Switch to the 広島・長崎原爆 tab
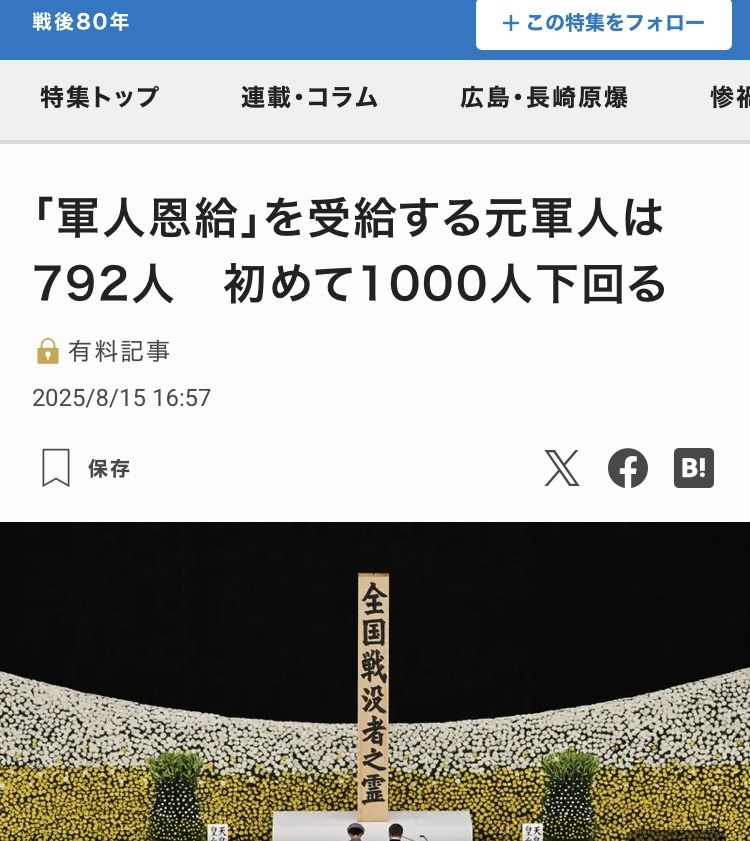The height and width of the screenshot is (841, 750). pyautogui.click(x=544, y=98)
